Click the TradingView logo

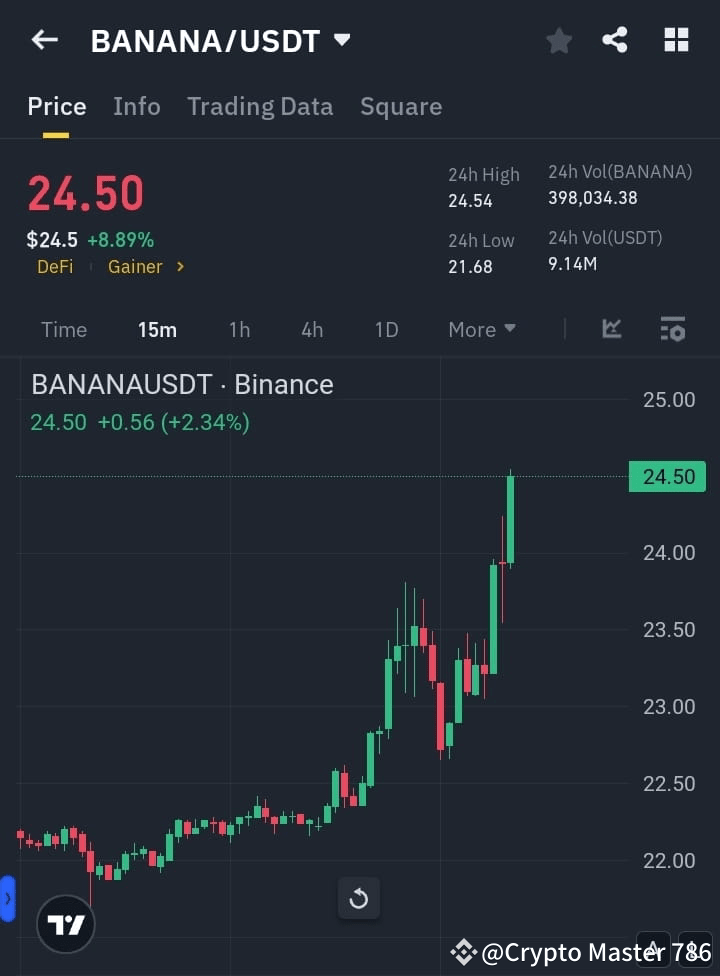pos(65,923)
